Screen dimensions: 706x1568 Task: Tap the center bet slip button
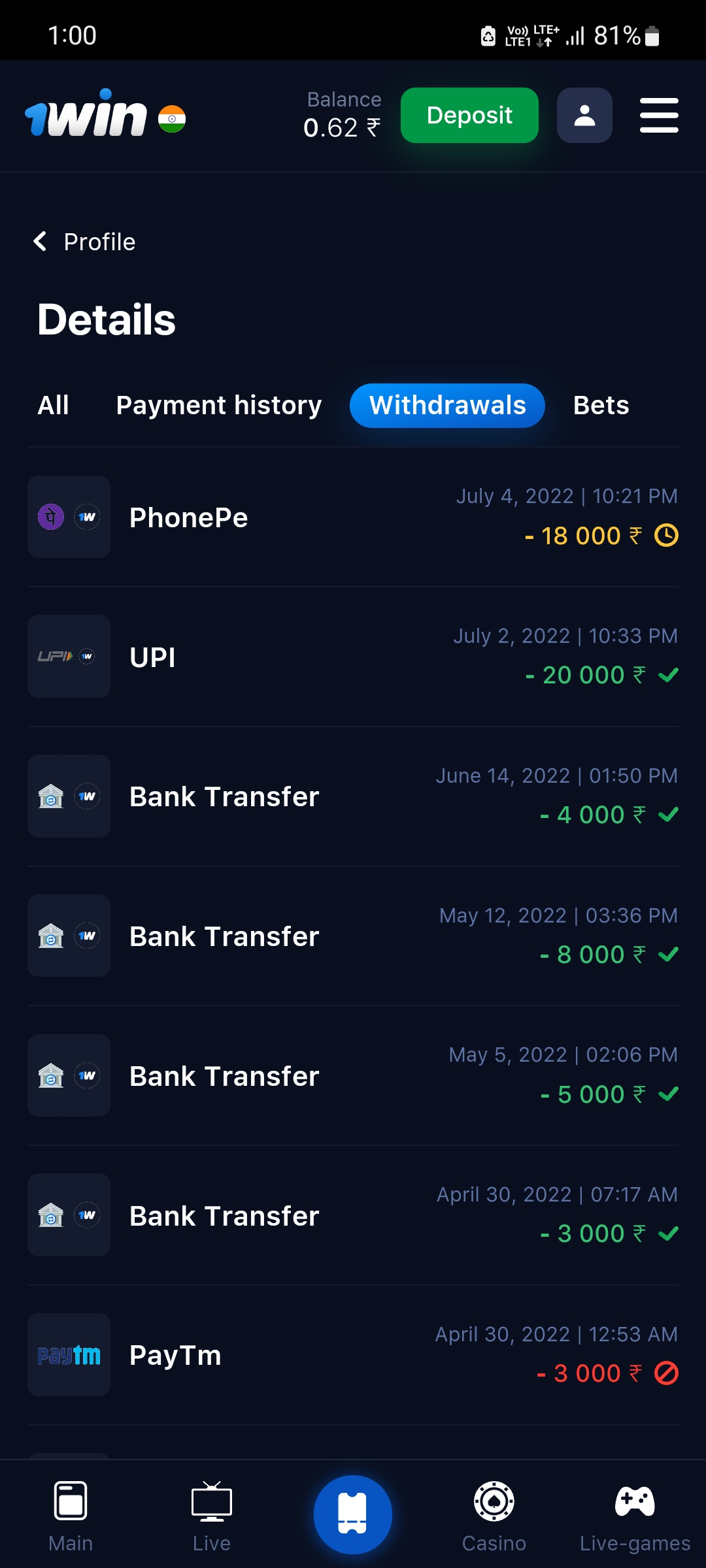(353, 1514)
